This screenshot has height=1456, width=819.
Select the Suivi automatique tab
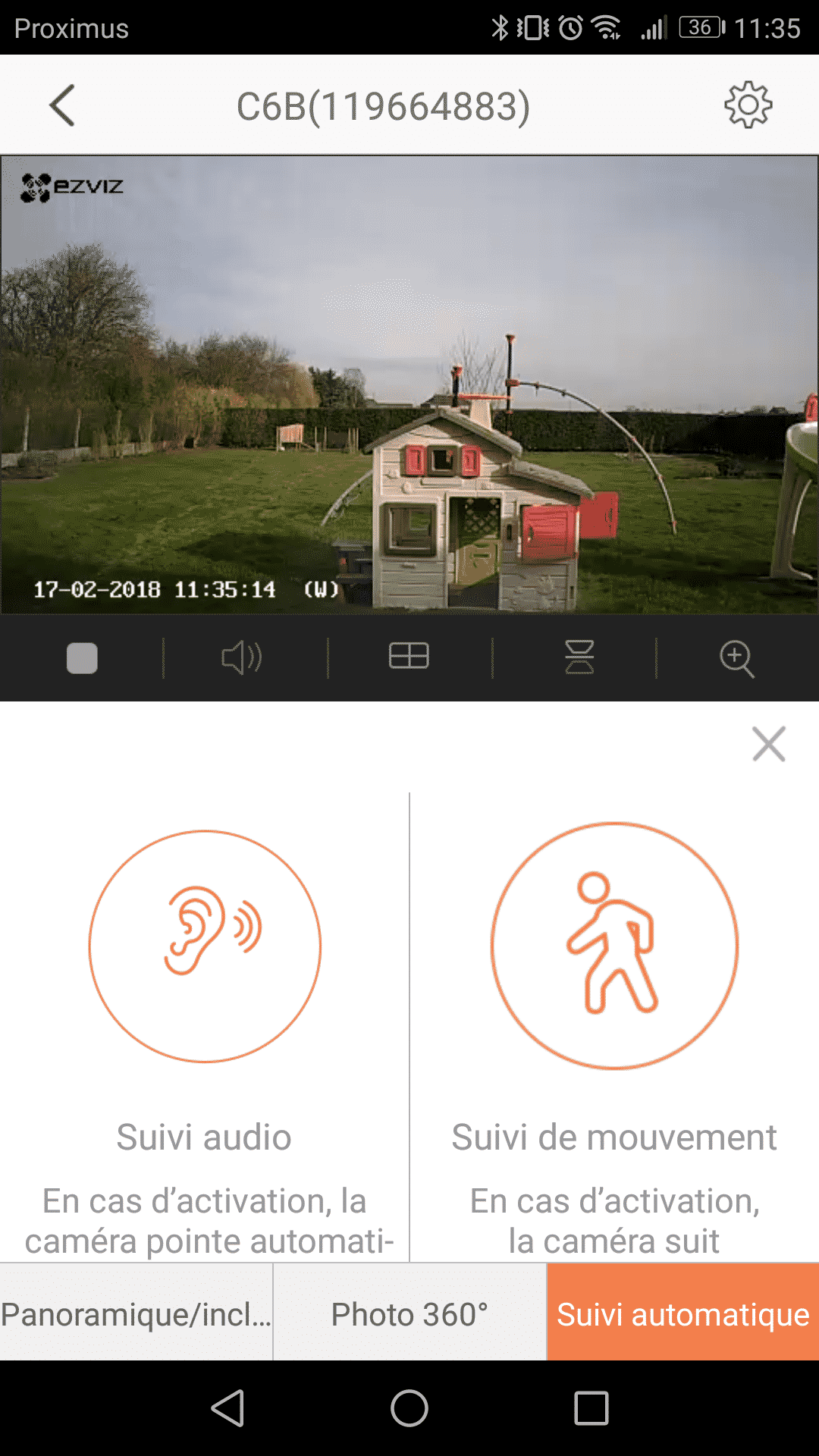[682, 1312]
